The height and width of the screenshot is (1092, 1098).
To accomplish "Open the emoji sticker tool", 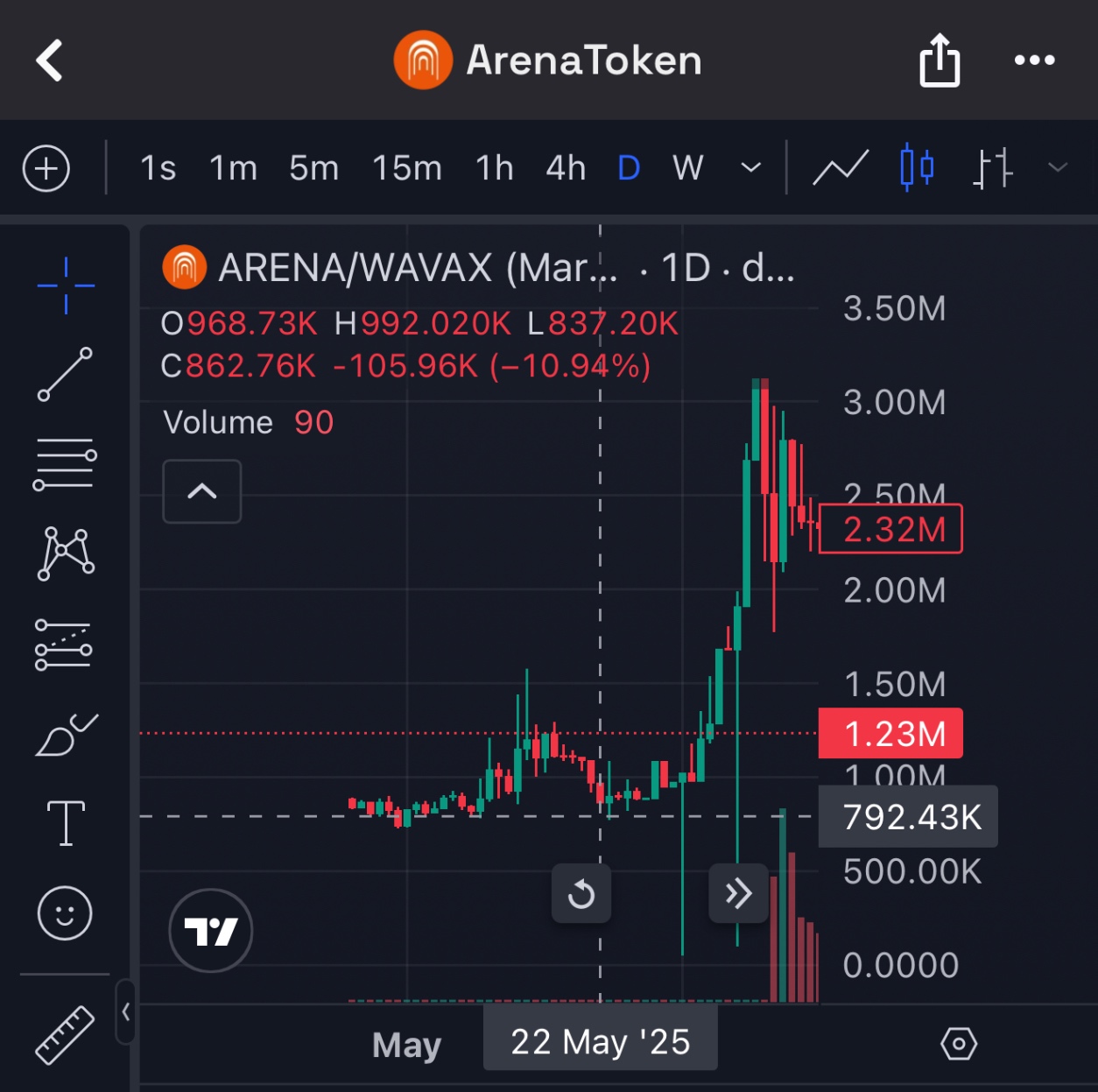I will [x=65, y=913].
